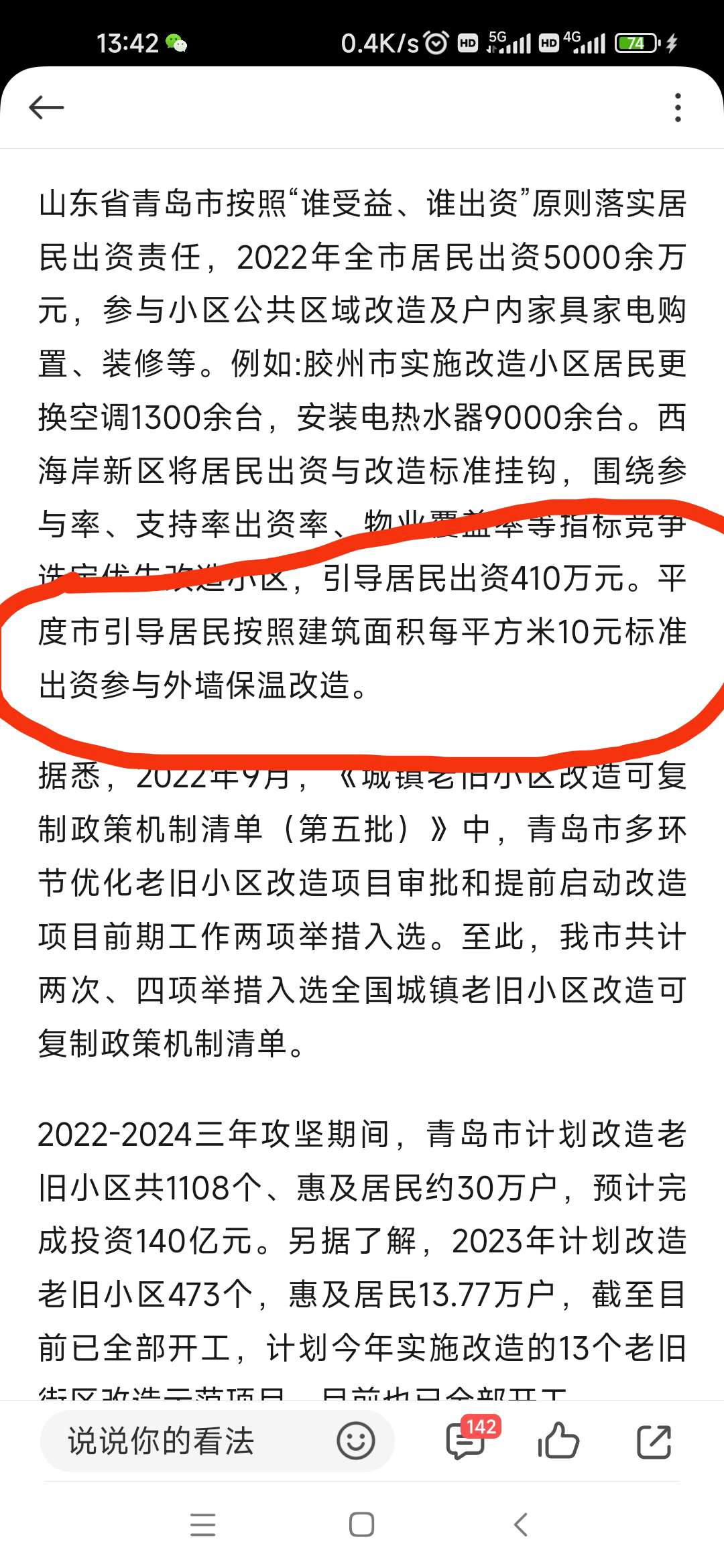Open recent apps from the navigation bar
This screenshot has height=1568, width=724.
(202, 1524)
